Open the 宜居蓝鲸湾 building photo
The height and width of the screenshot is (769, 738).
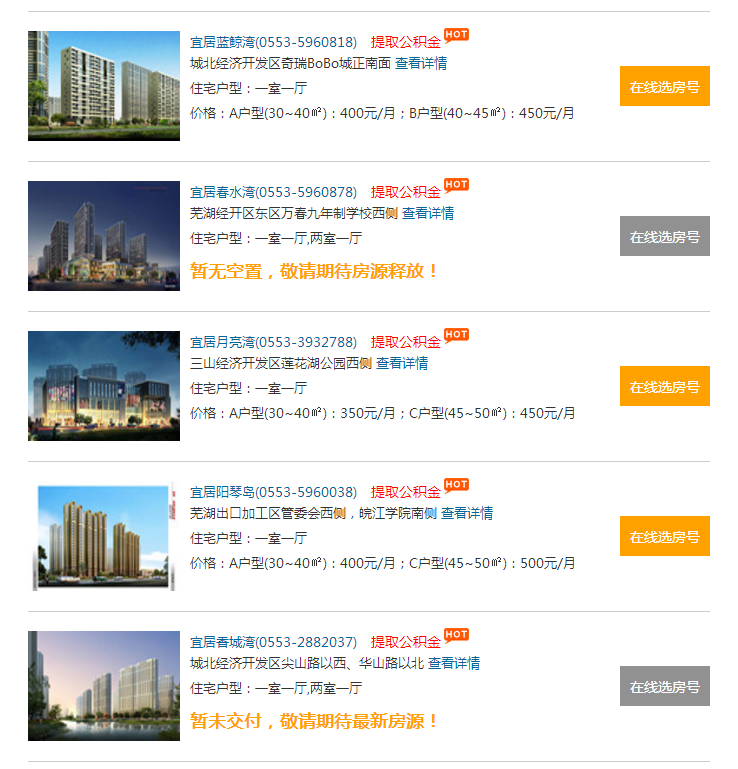coord(103,86)
